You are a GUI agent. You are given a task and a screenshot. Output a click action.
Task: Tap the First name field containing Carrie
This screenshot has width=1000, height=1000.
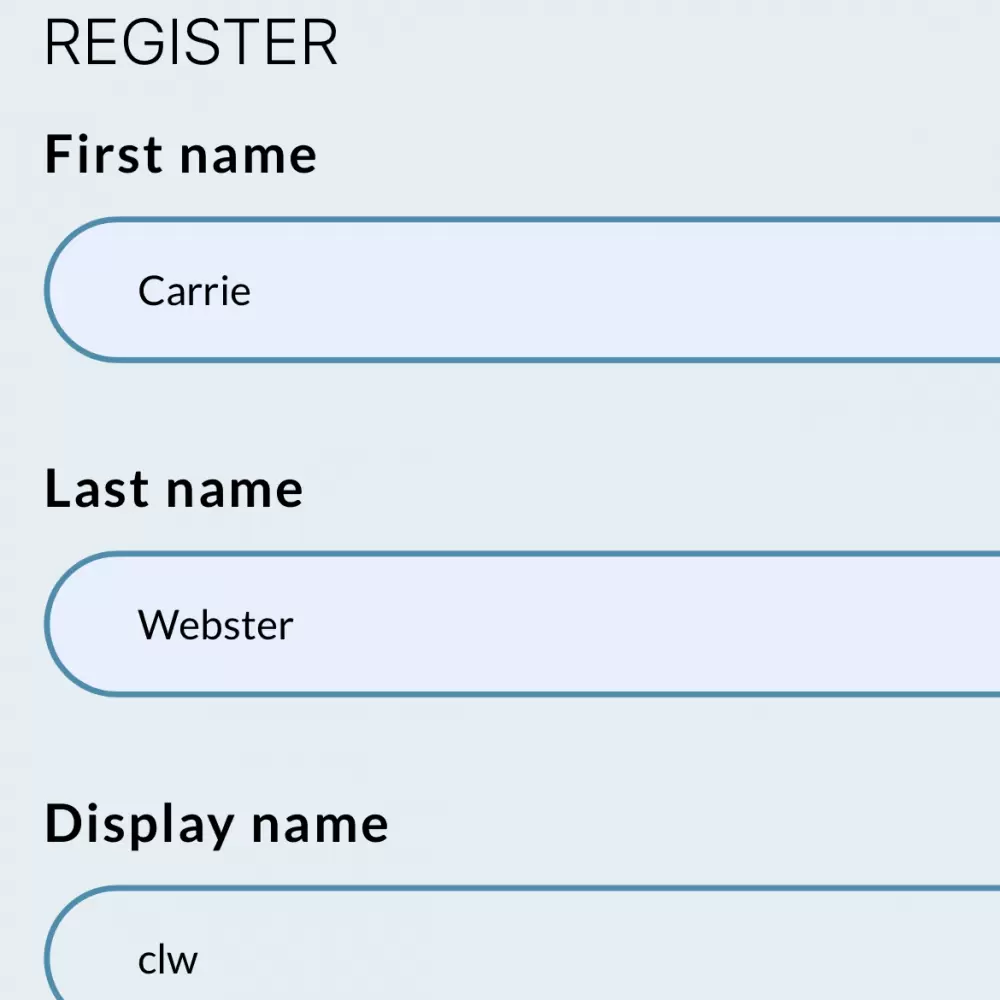click(x=520, y=290)
